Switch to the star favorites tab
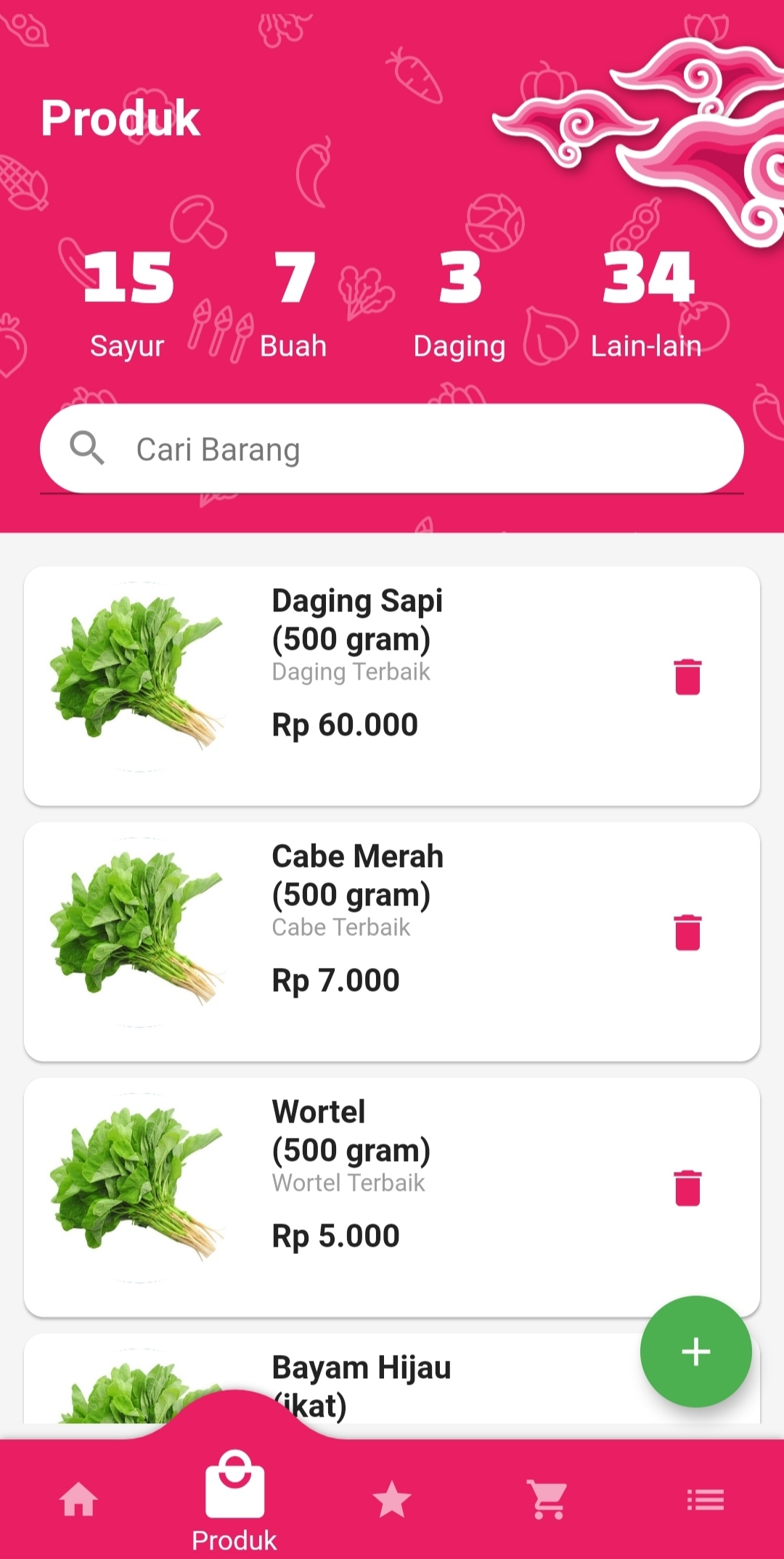Screen dimensions: 784x1559 (392, 1499)
